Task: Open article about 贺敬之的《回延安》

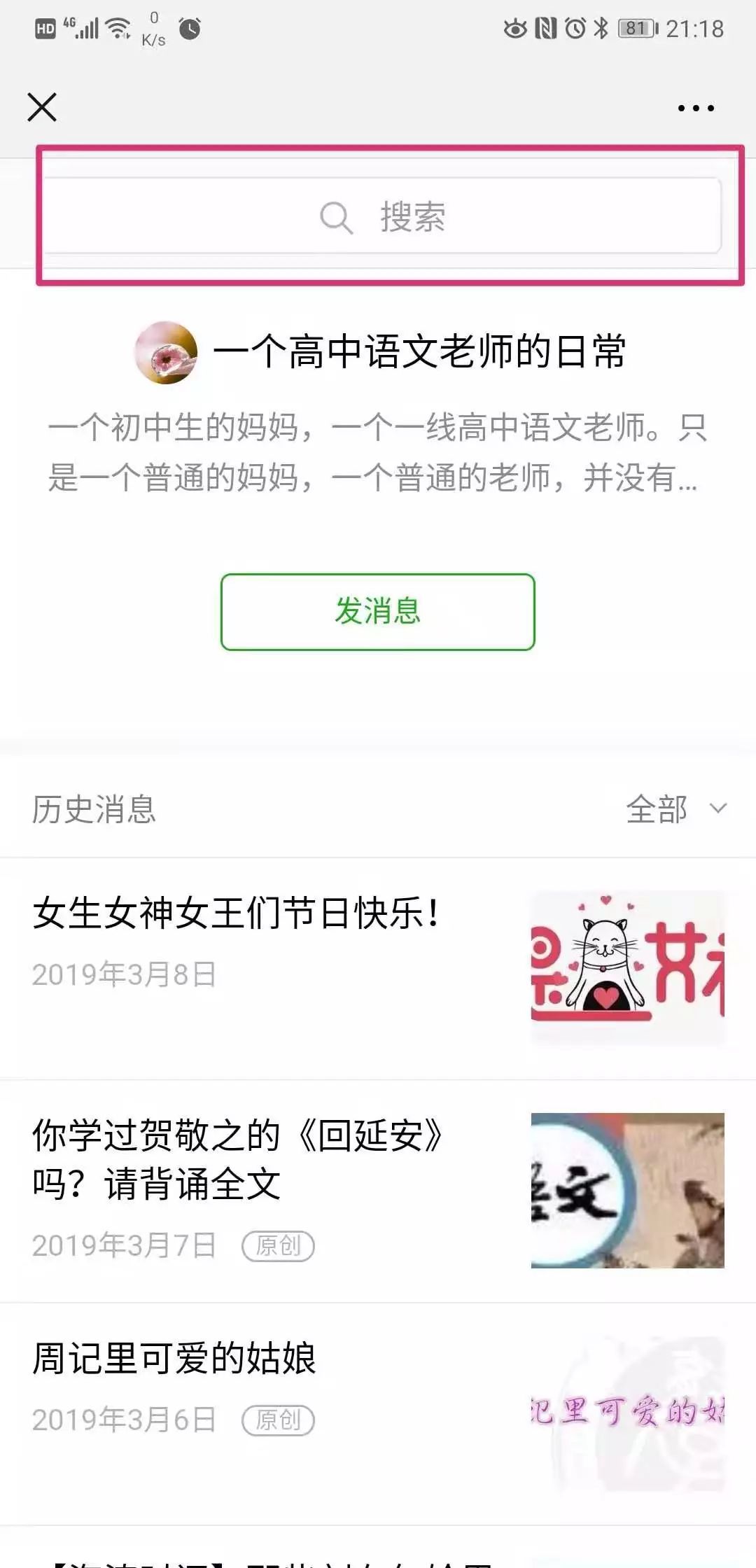Action: (238, 1159)
